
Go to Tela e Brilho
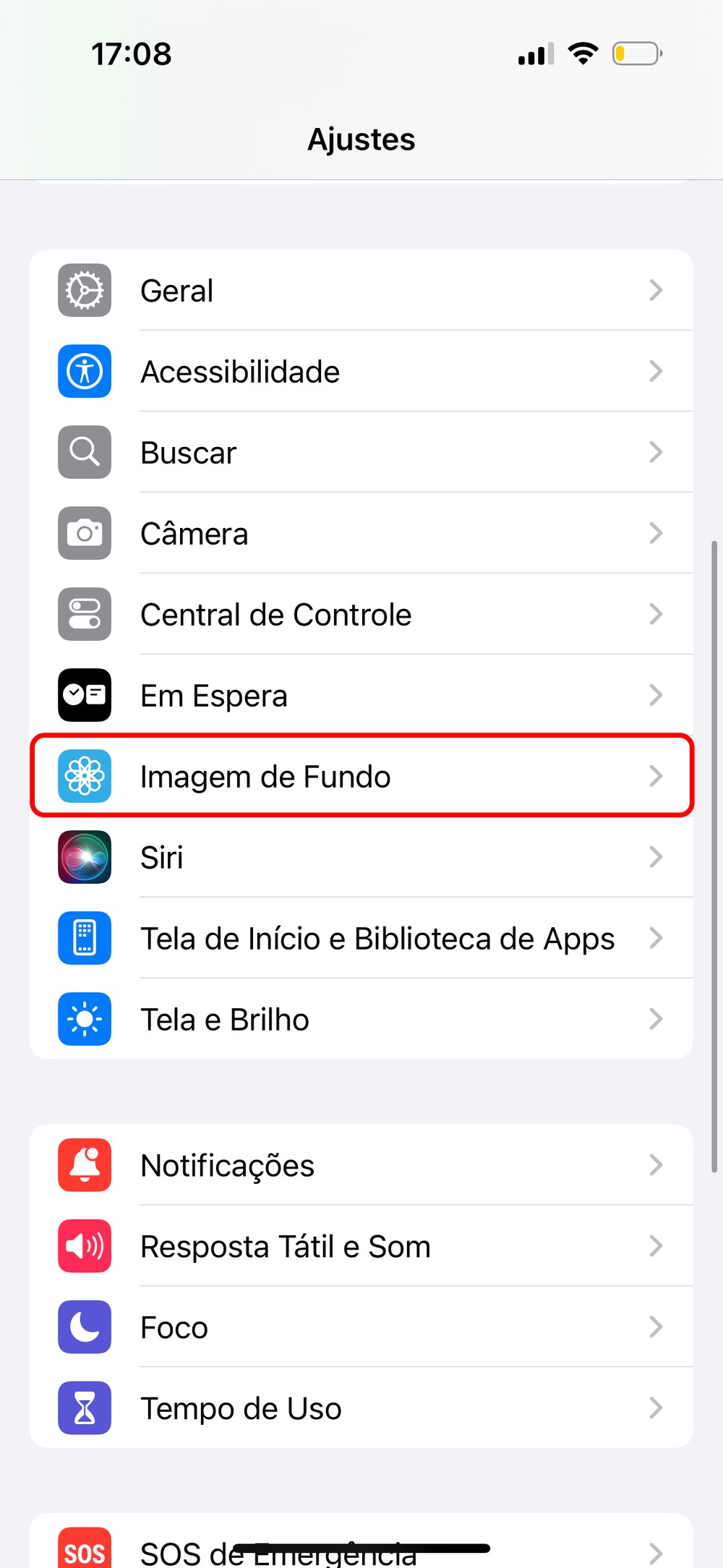[361, 1020]
